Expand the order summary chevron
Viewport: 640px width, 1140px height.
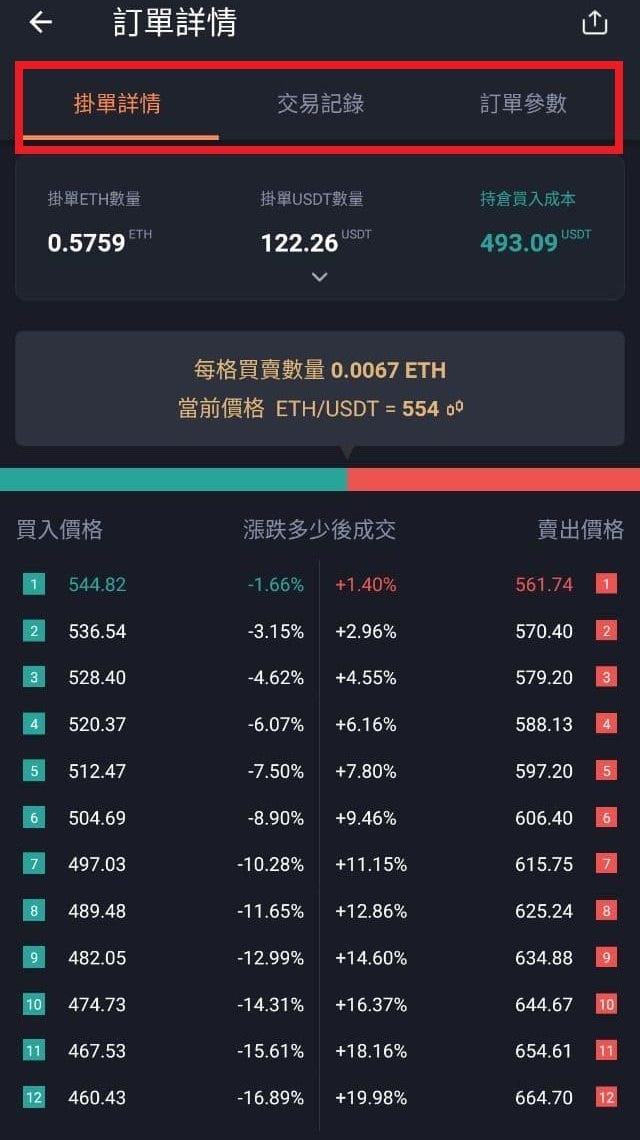[x=319, y=277]
